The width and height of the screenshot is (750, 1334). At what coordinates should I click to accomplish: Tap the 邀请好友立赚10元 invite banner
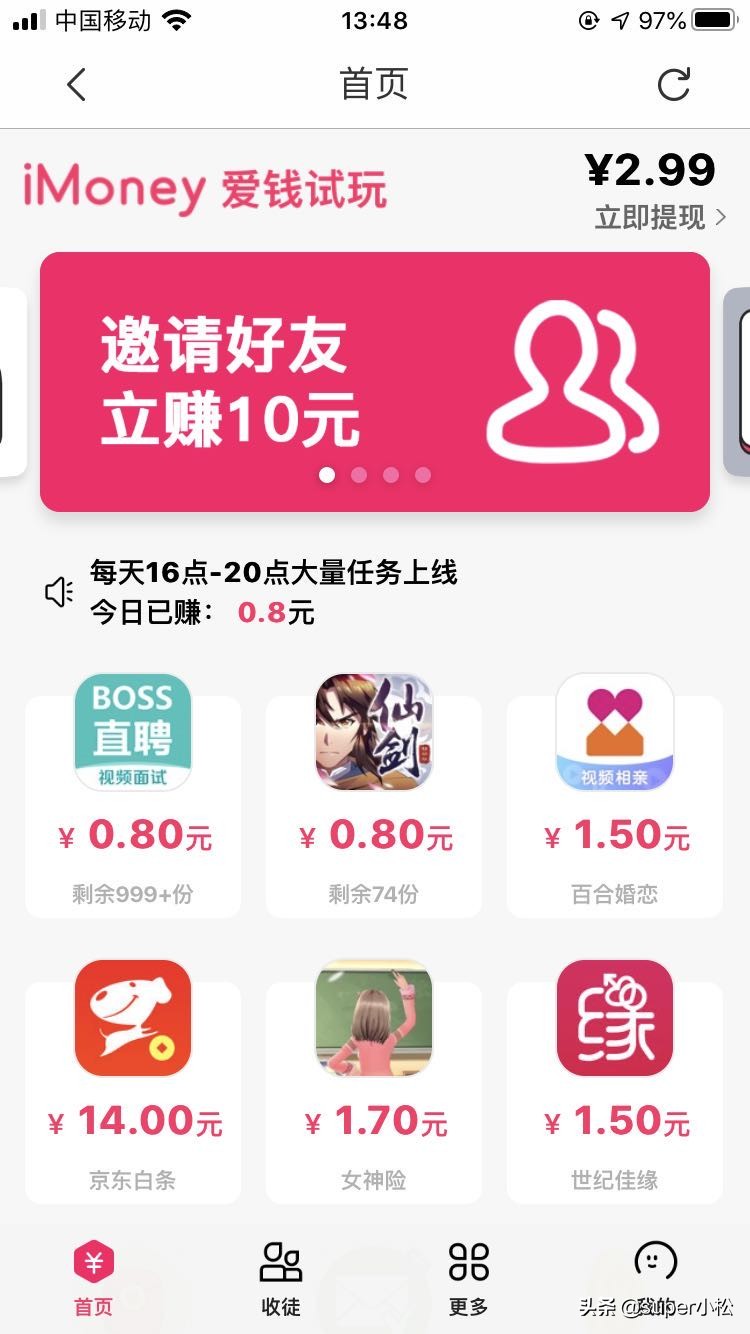tap(375, 380)
